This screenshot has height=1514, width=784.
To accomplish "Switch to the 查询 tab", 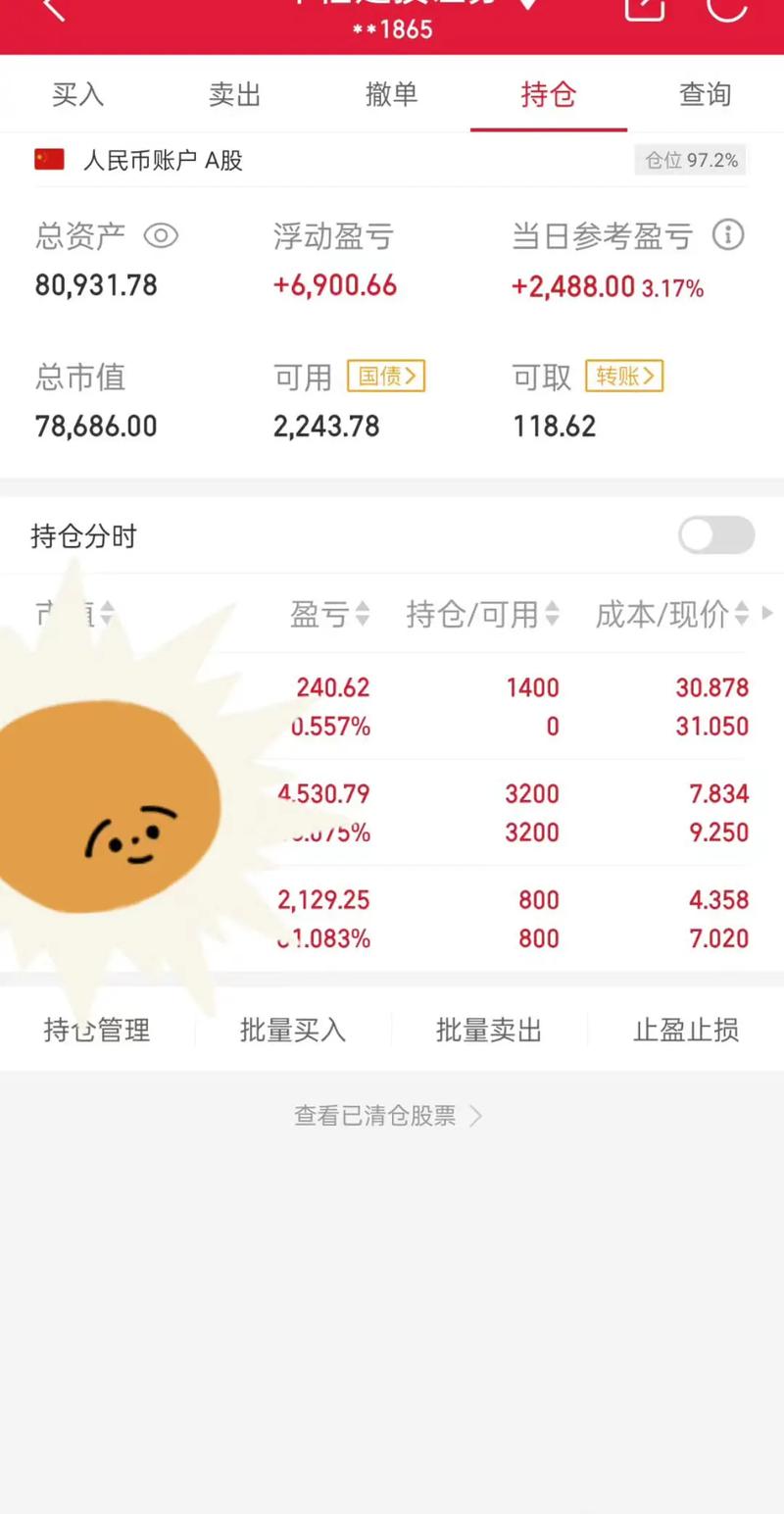I will point(705,94).
